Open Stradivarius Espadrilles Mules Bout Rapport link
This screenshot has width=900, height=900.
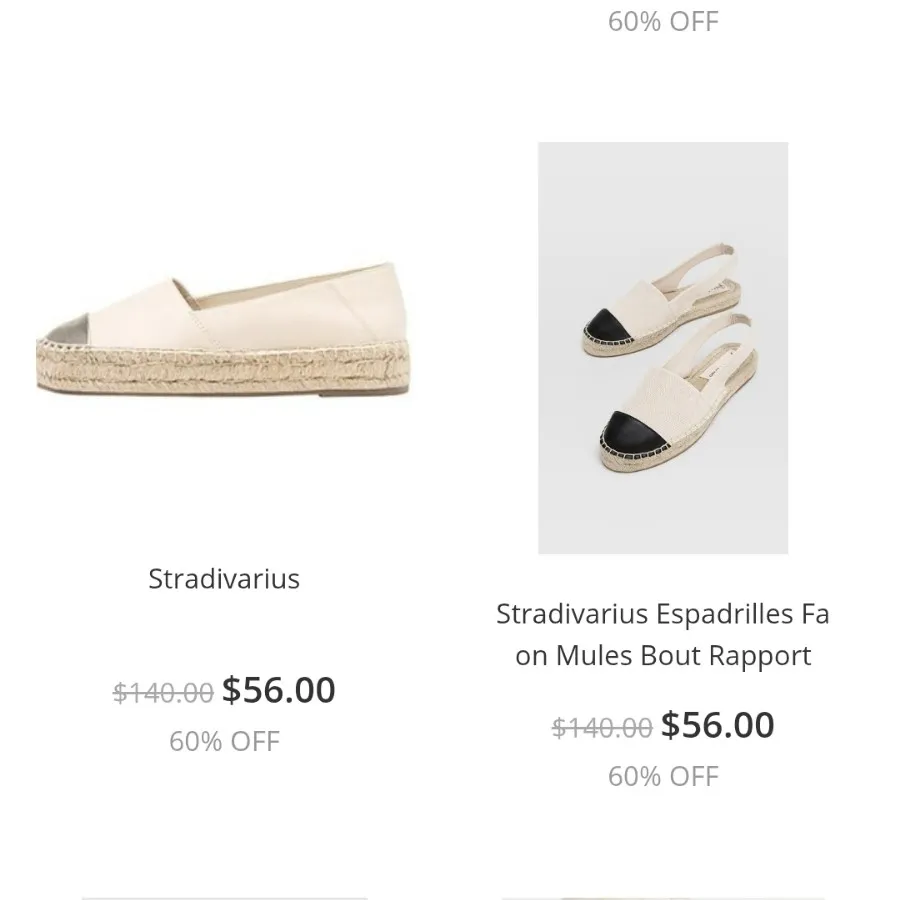coord(662,634)
